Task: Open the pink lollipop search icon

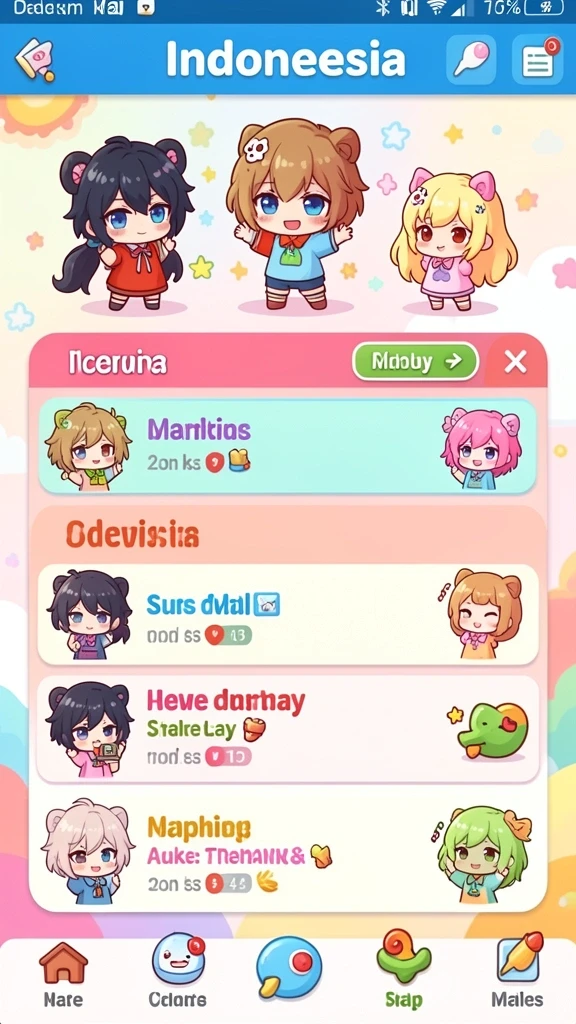Action: click(x=472, y=60)
